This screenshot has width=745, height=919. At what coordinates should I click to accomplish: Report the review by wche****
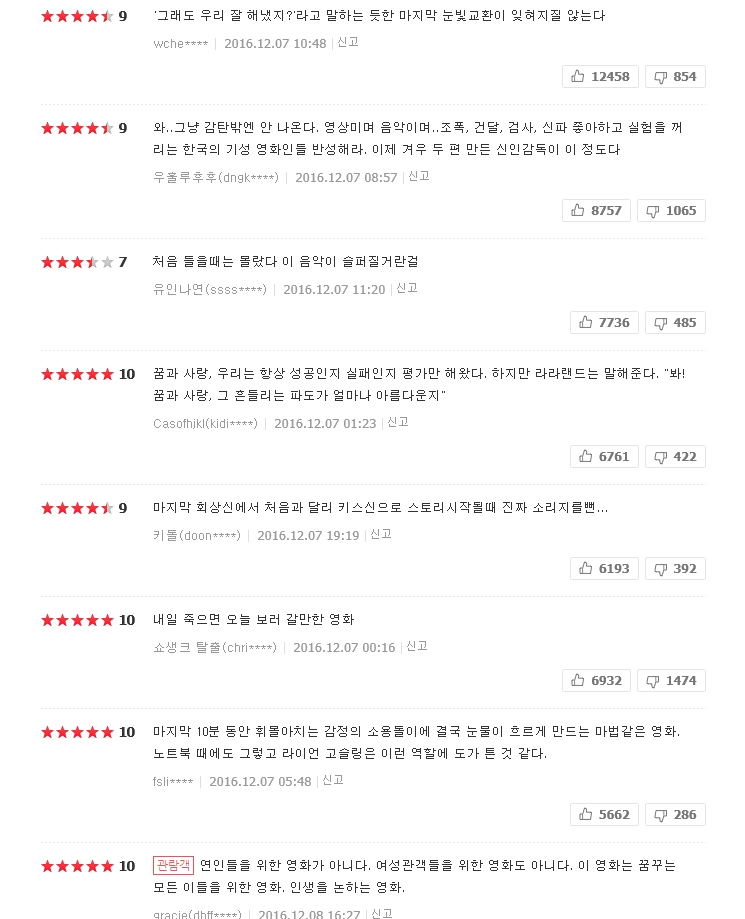coord(348,43)
